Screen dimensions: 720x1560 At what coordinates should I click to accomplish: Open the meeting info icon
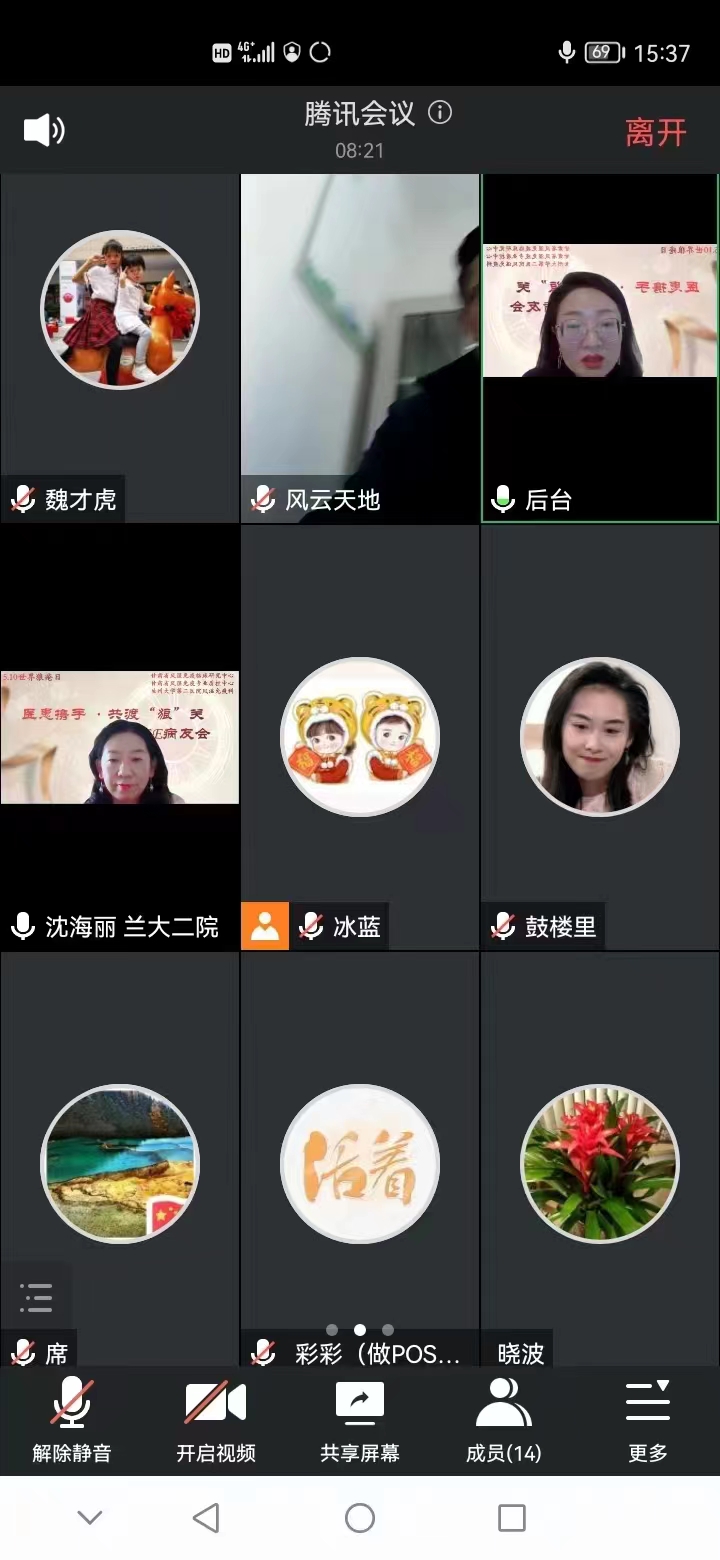pos(440,112)
